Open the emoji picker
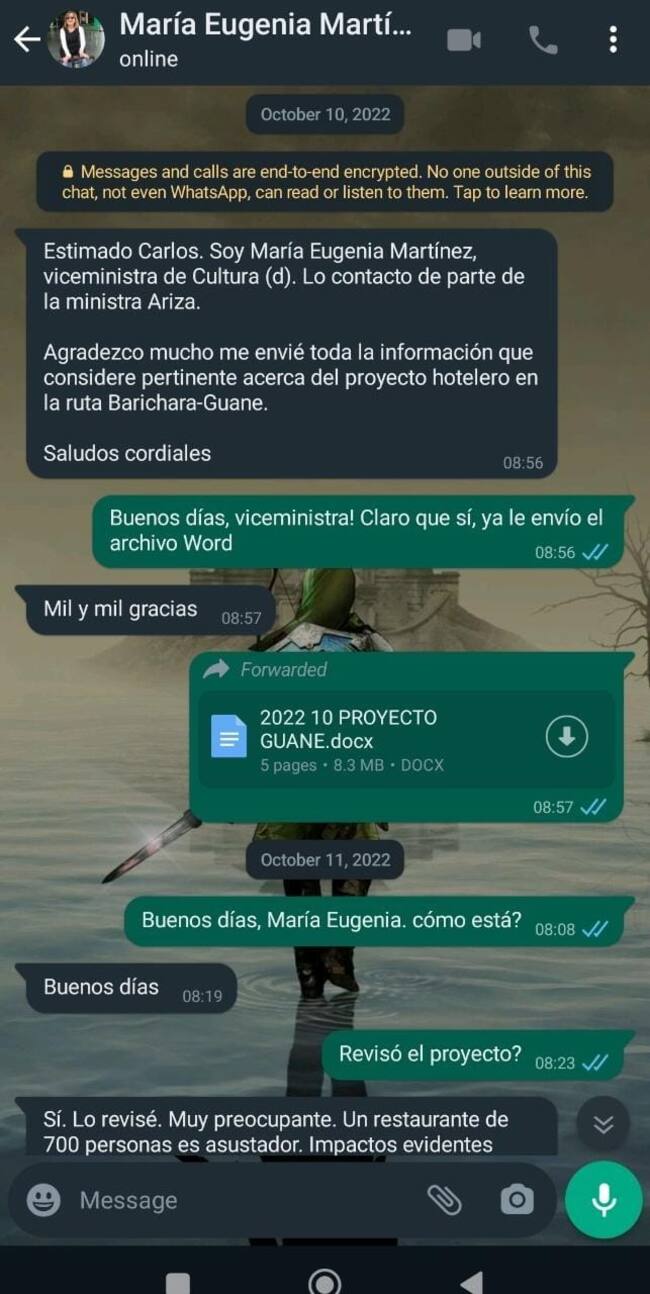650x1294 pixels. coord(44,1200)
